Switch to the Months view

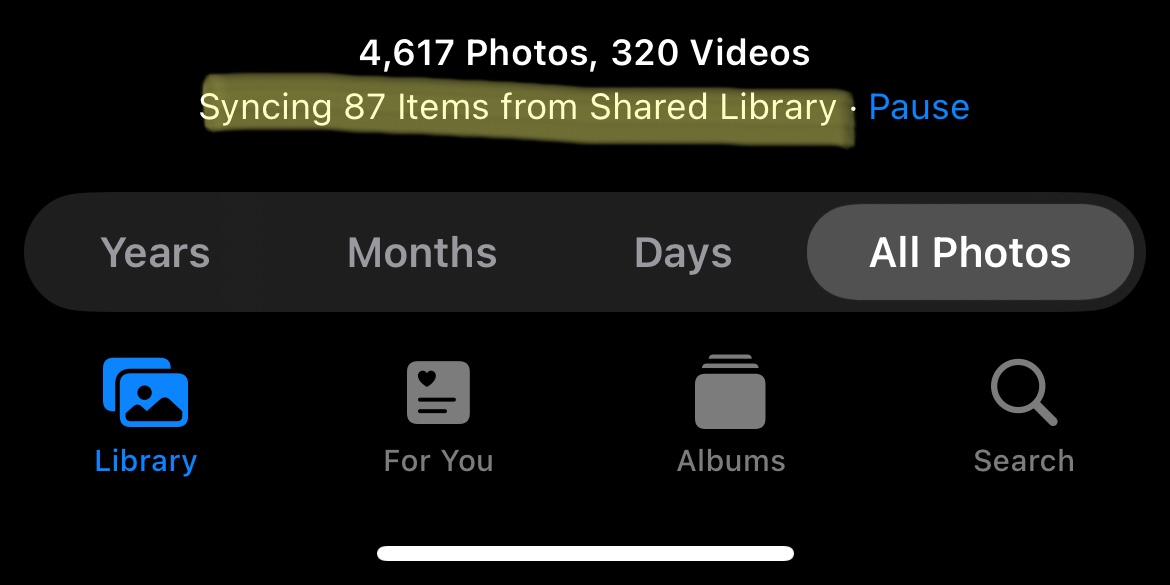pos(422,253)
